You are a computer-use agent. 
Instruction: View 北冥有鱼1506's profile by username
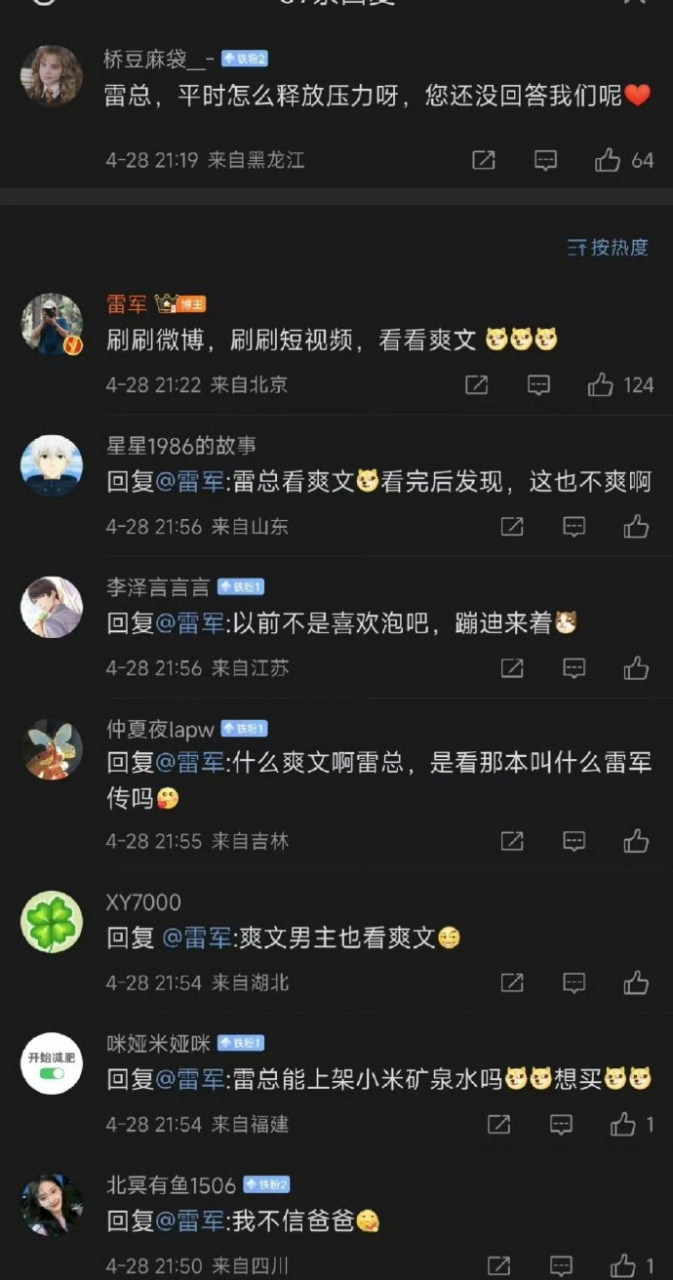pos(171,1185)
